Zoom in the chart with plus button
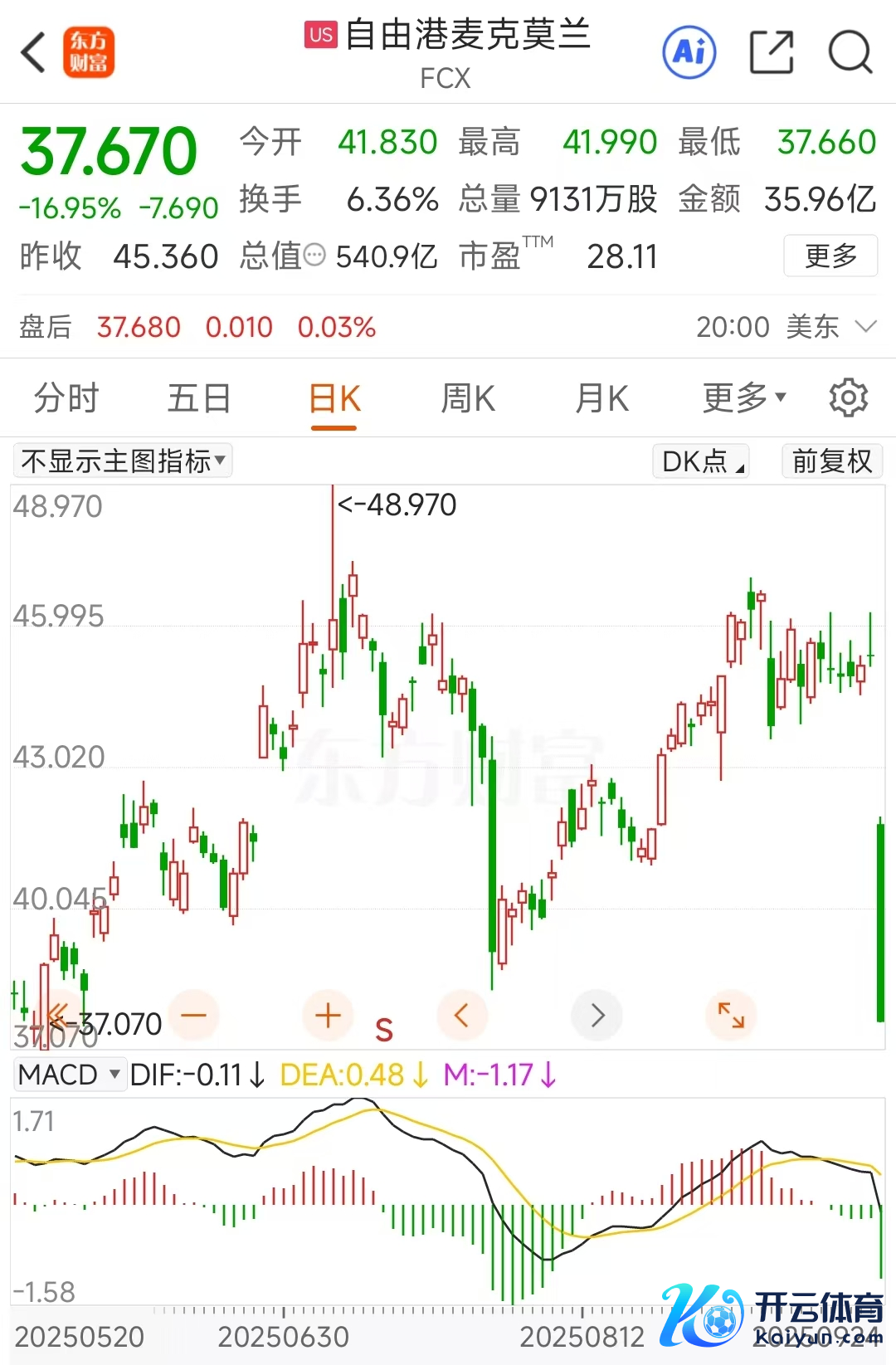The height and width of the screenshot is (1365, 896). pyautogui.click(x=329, y=1015)
